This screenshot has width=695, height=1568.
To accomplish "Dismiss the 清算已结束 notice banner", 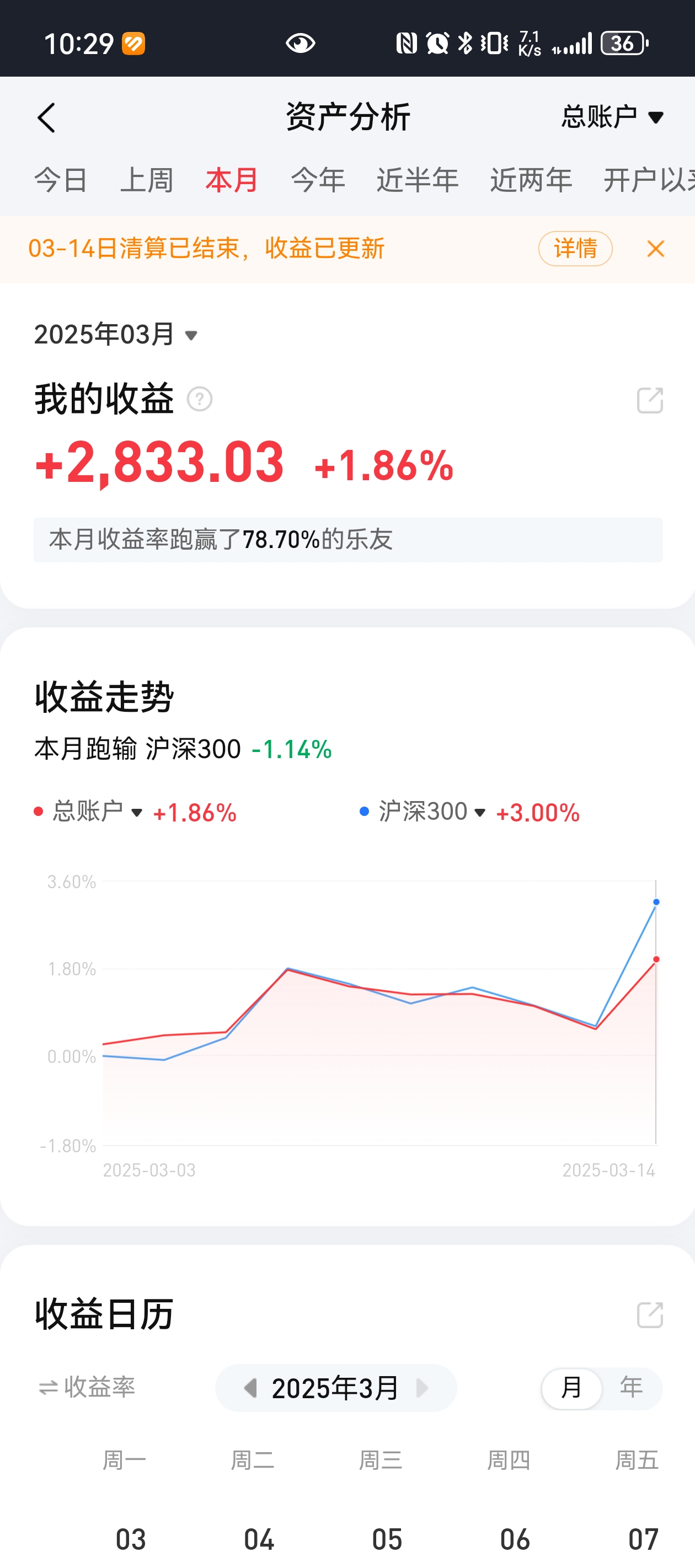I will tap(655, 248).
